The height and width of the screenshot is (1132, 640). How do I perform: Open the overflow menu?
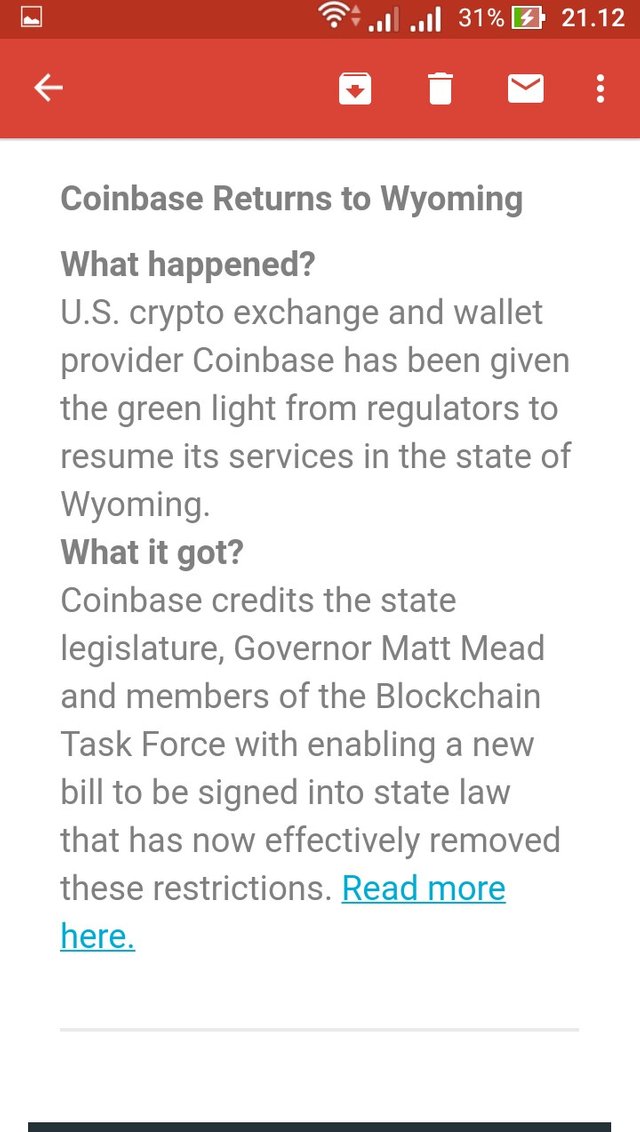600,88
